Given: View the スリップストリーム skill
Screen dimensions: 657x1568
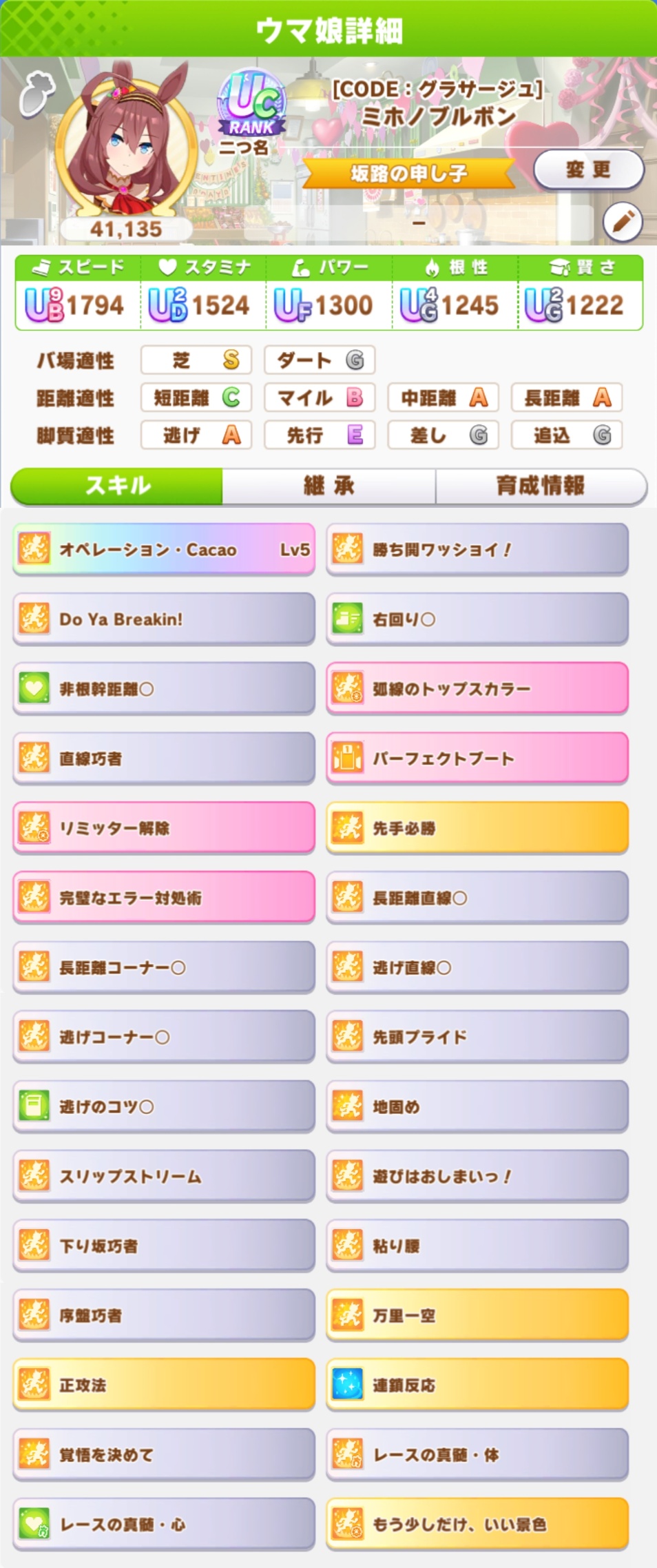Looking at the screenshot, I should 164,1175.
